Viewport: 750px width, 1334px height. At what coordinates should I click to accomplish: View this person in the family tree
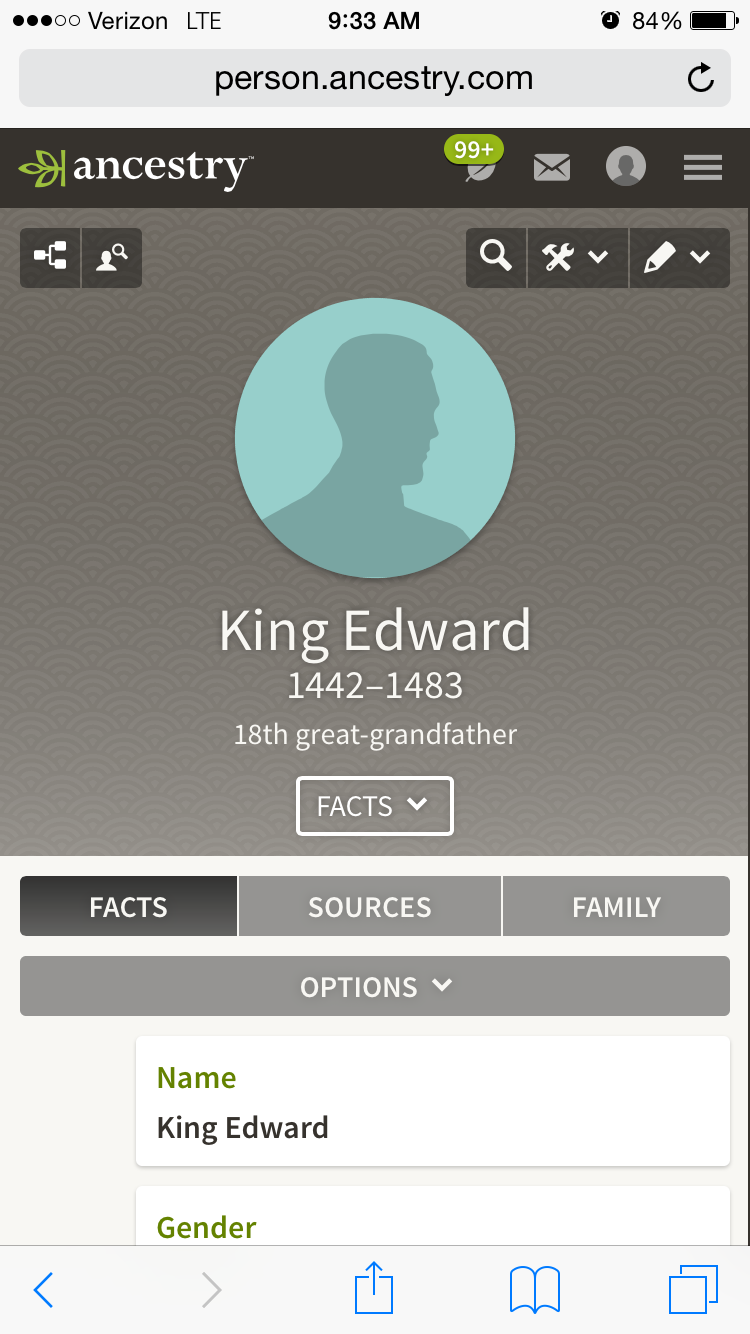click(x=50, y=258)
